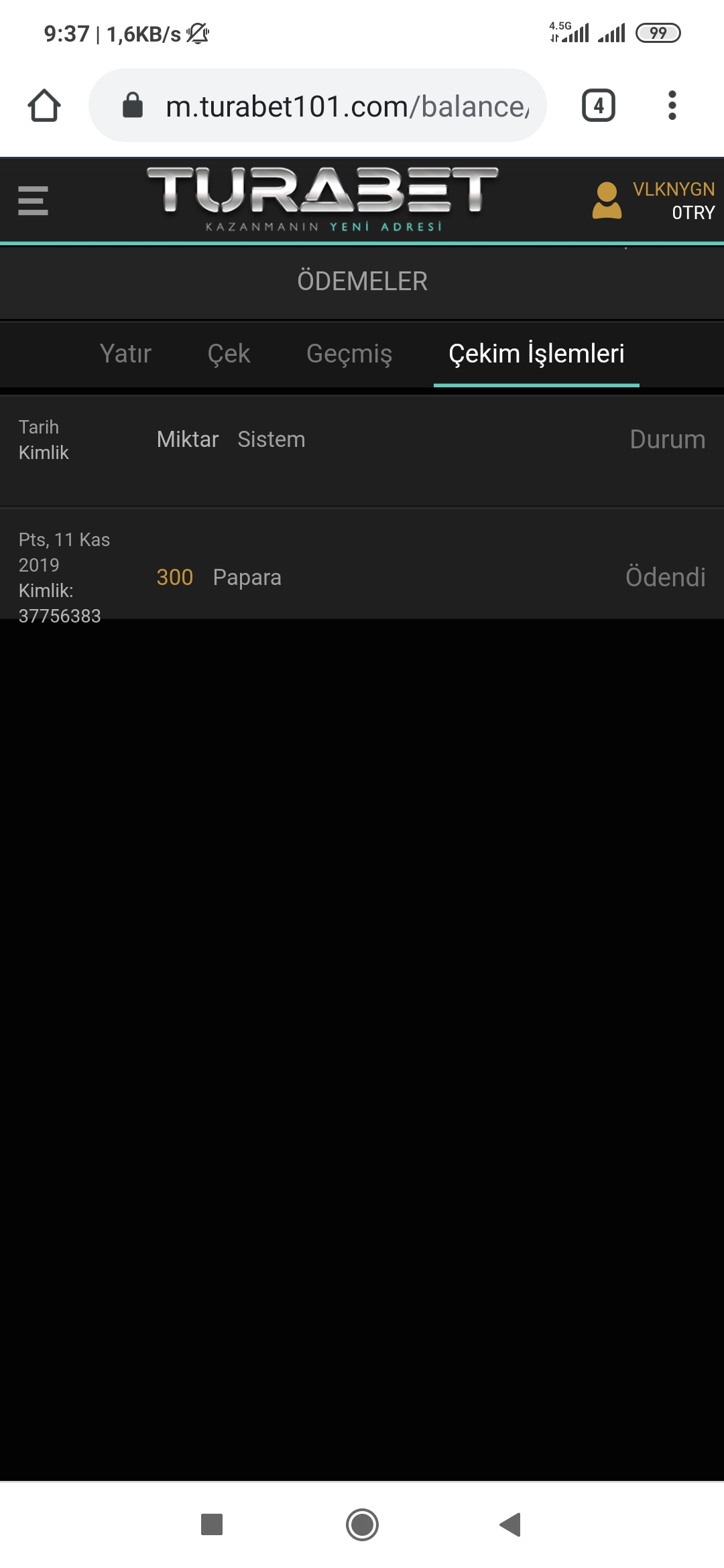Switch to the Yatır tab

[x=125, y=353]
